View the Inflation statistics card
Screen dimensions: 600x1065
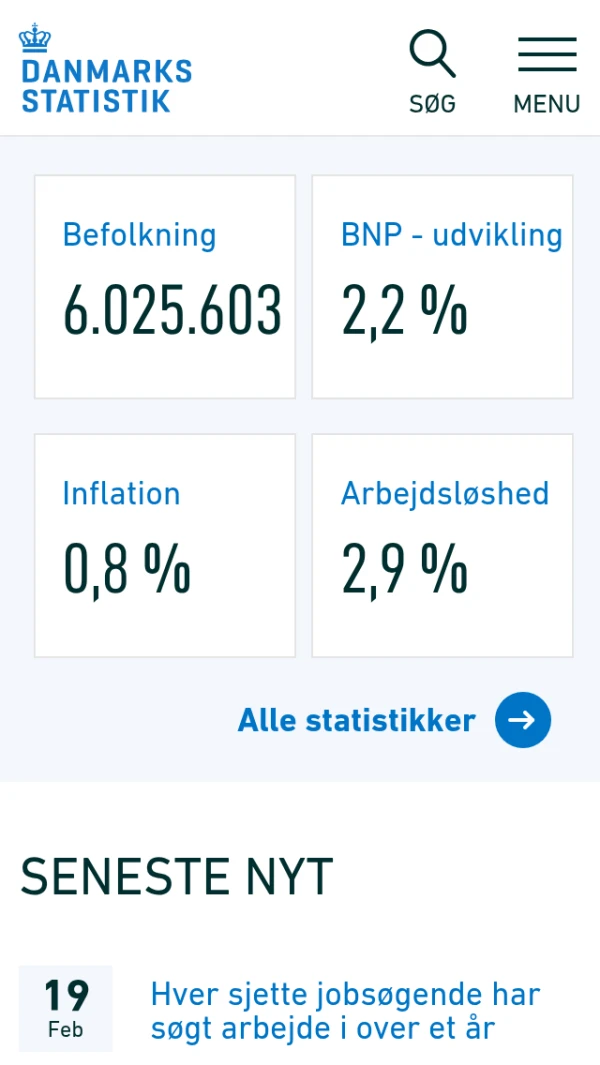tap(165, 545)
